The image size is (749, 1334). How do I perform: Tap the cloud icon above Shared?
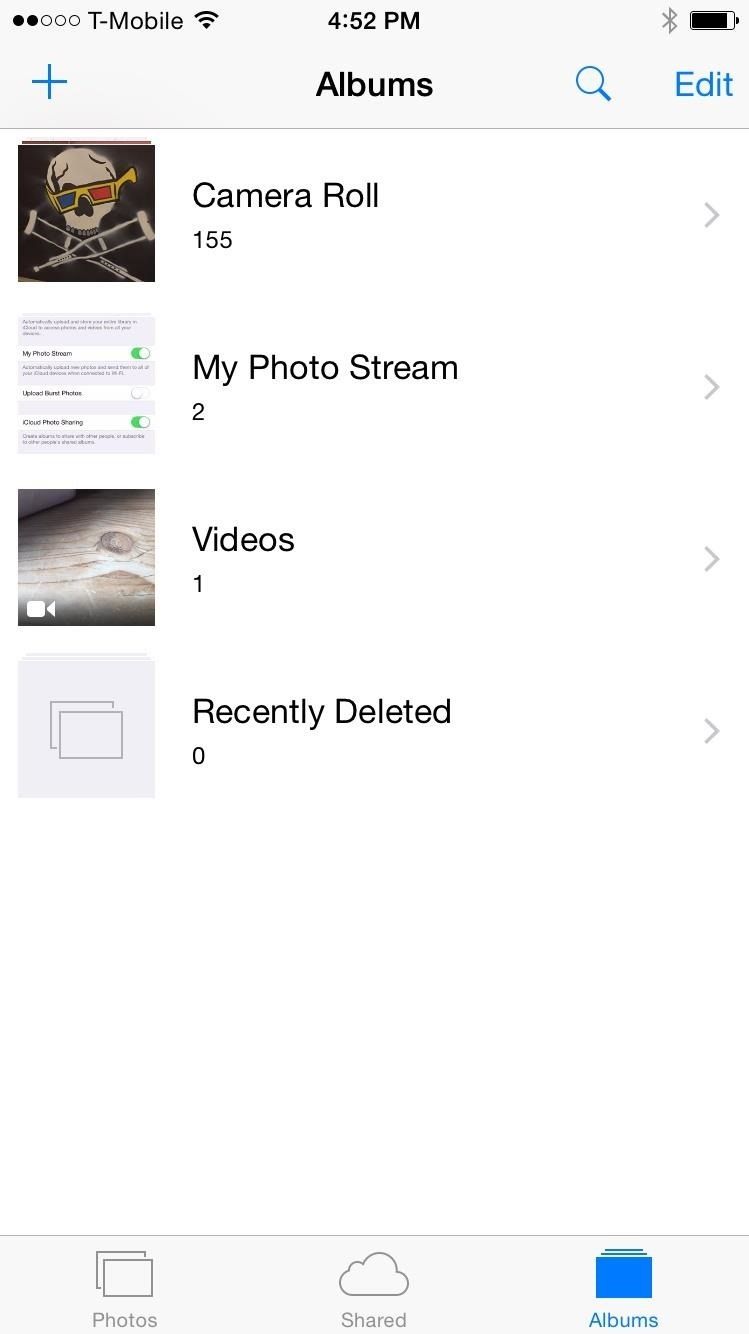pyautogui.click(x=374, y=1273)
